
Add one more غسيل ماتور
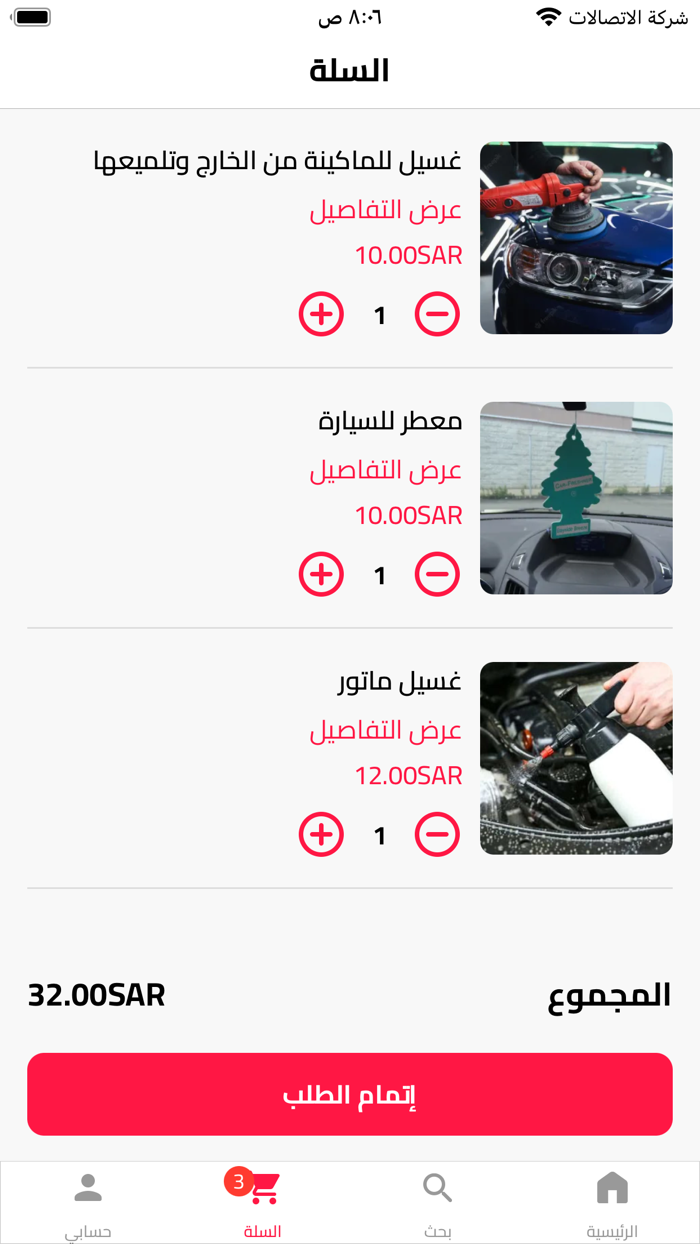pos(321,834)
